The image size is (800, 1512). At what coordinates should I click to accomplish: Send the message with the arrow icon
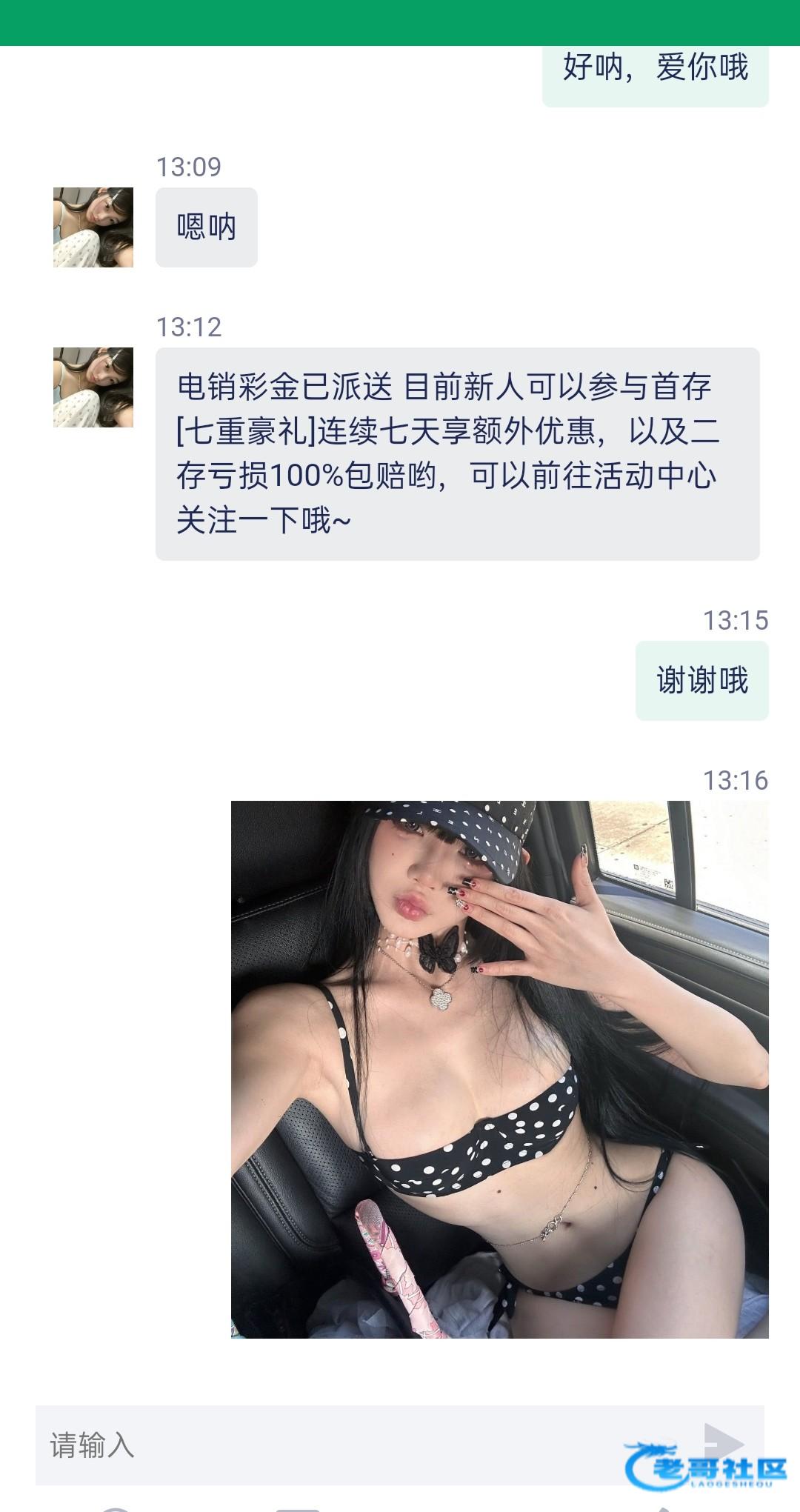(x=724, y=1443)
